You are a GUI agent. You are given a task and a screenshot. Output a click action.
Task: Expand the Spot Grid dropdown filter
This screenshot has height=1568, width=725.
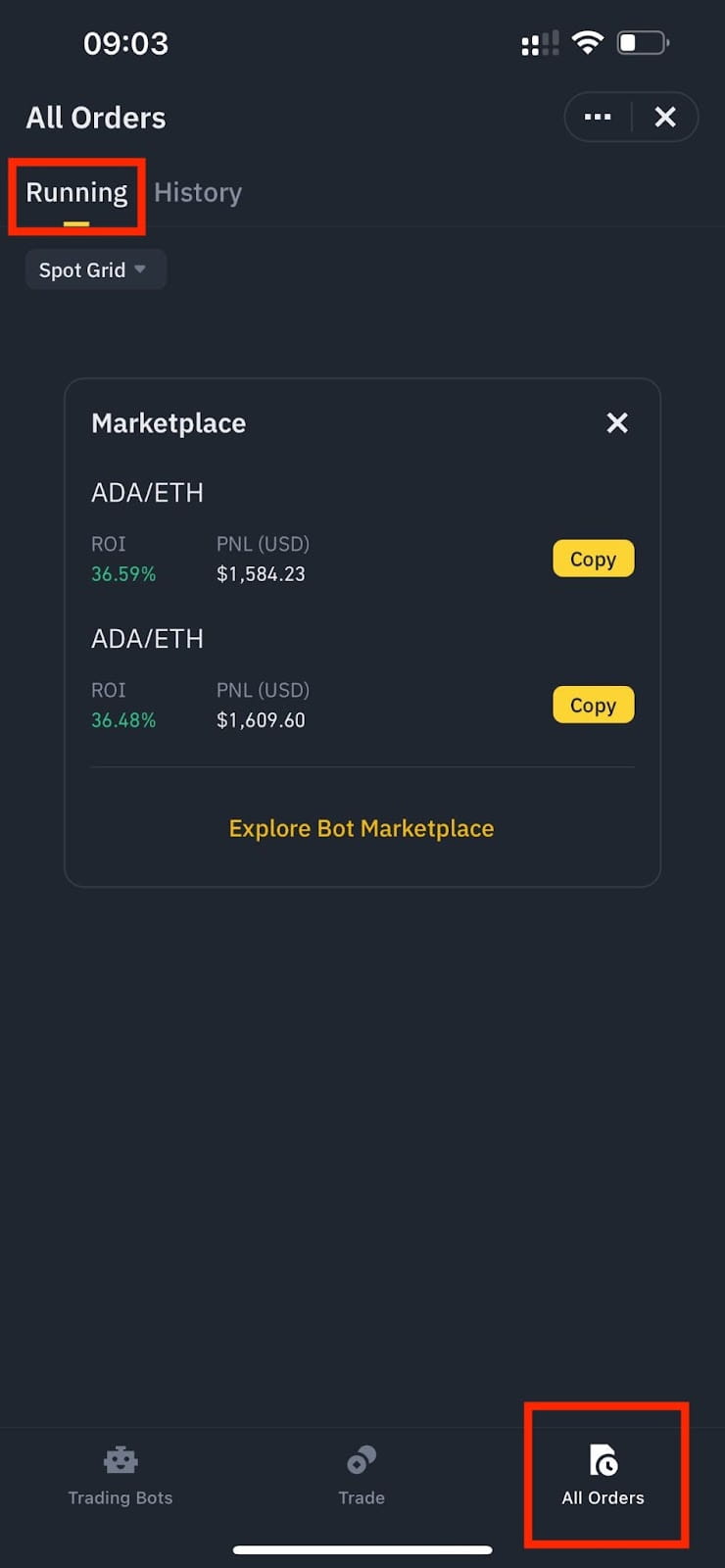(95, 269)
